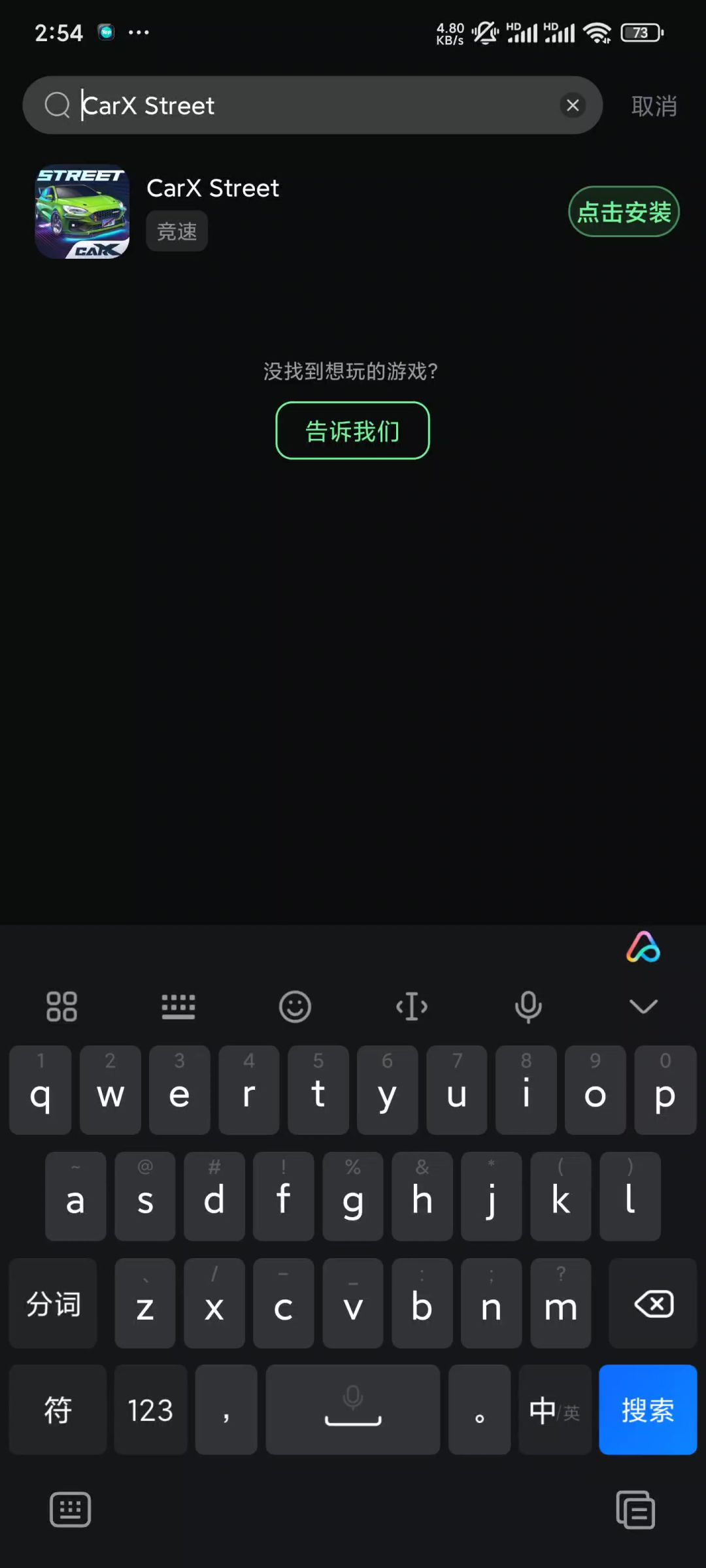Tap the 分词 key

coord(53,1304)
